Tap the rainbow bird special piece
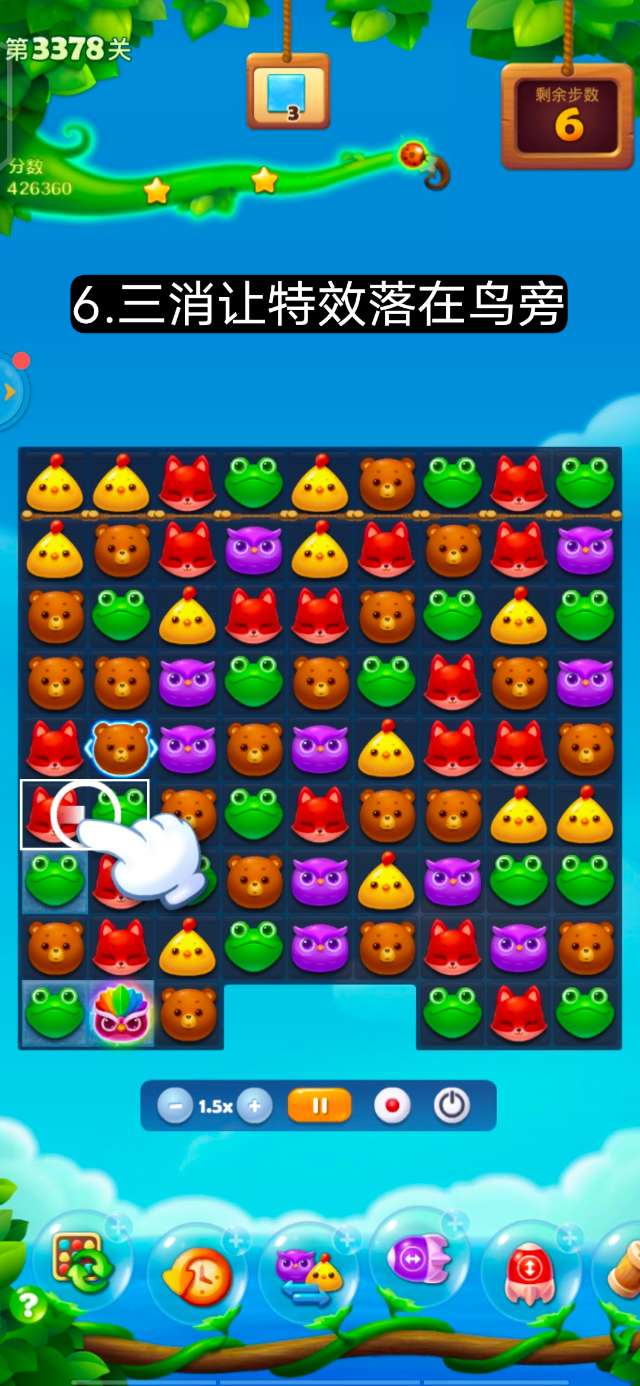This screenshot has height=1386, width=640. click(x=121, y=1013)
